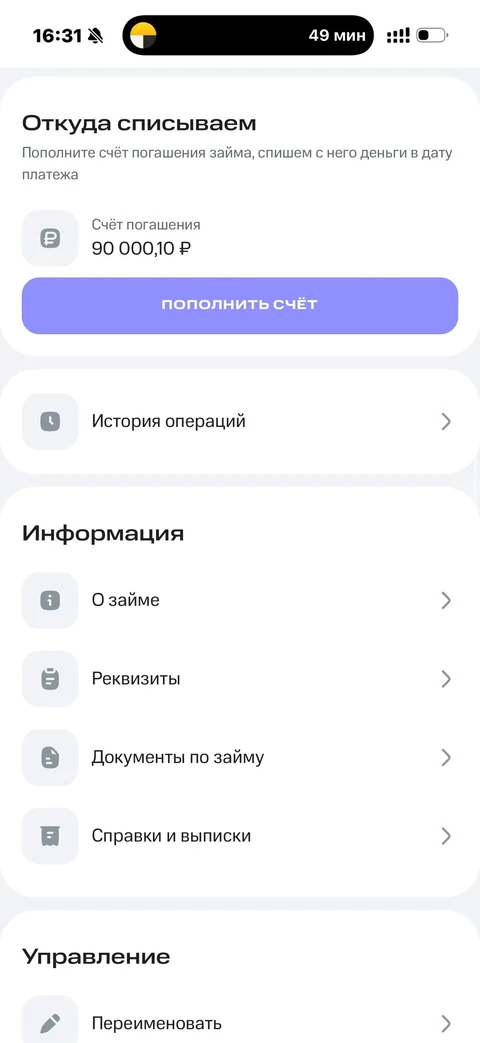Open the live activity pill showing 49 мин
Screen dimensions: 480x1043
click(x=248, y=35)
